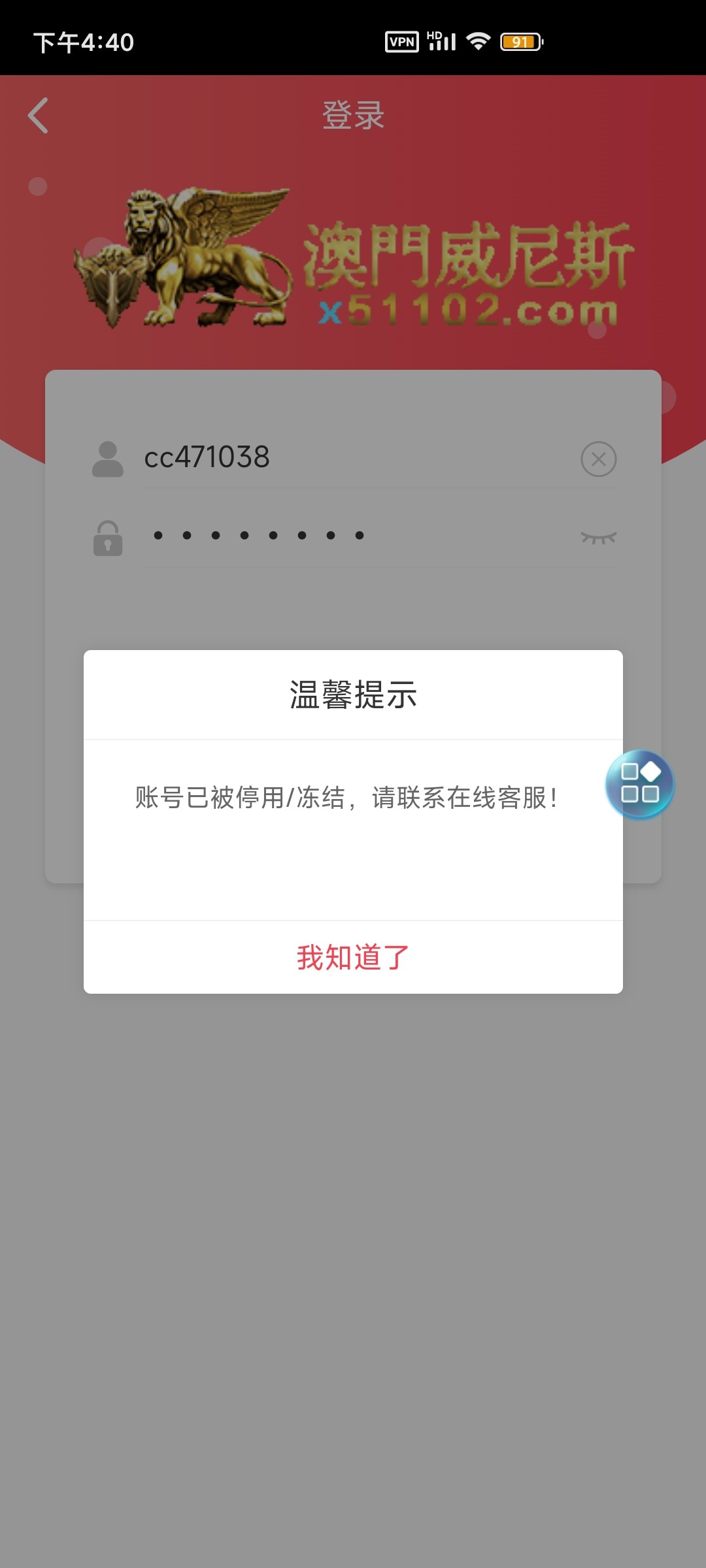Toggle password visibility with the eye icon

click(598, 537)
